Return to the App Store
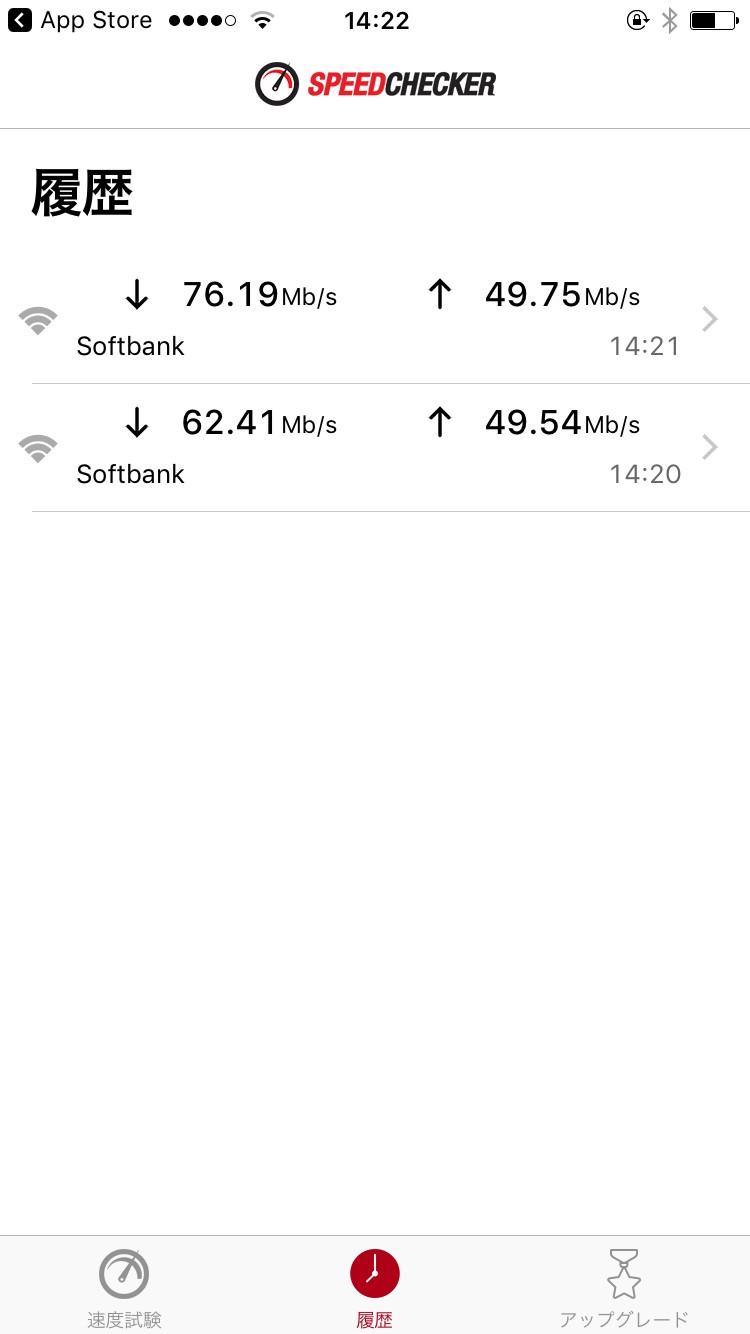The height and width of the screenshot is (1334, 750). click(80, 20)
